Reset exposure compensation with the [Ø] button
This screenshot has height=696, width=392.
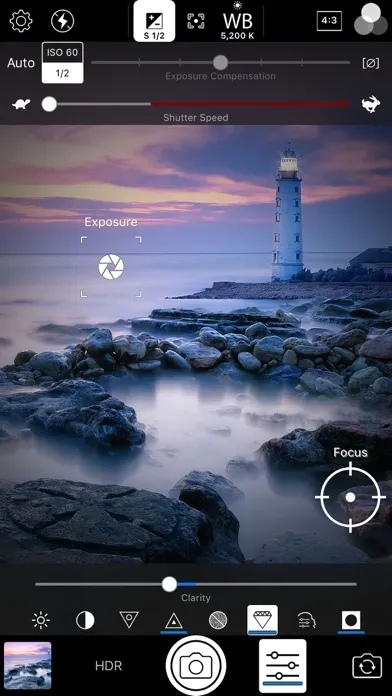pyautogui.click(x=371, y=63)
